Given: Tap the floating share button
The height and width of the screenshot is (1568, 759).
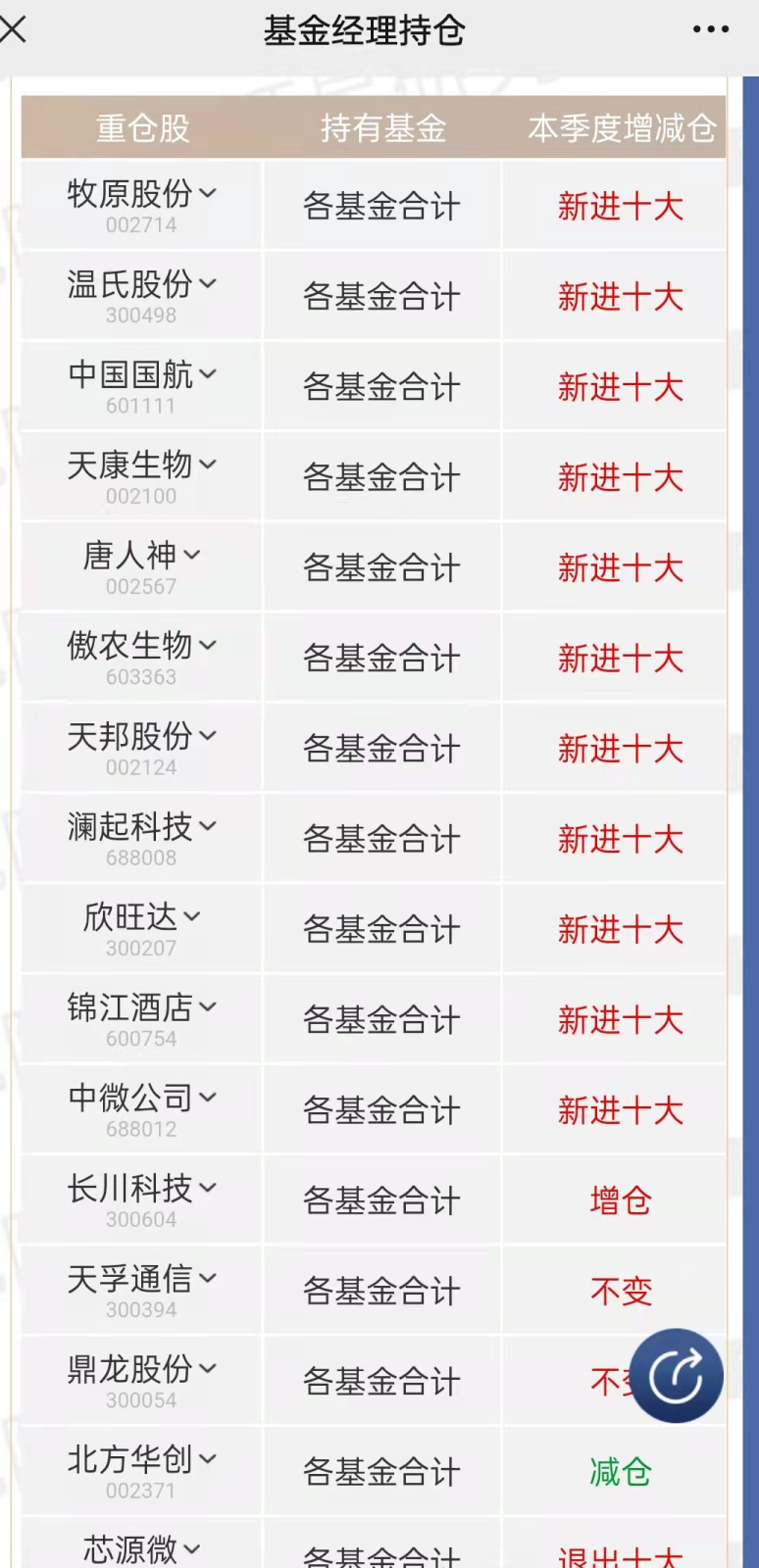Looking at the screenshot, I should tap(677, 1376).
